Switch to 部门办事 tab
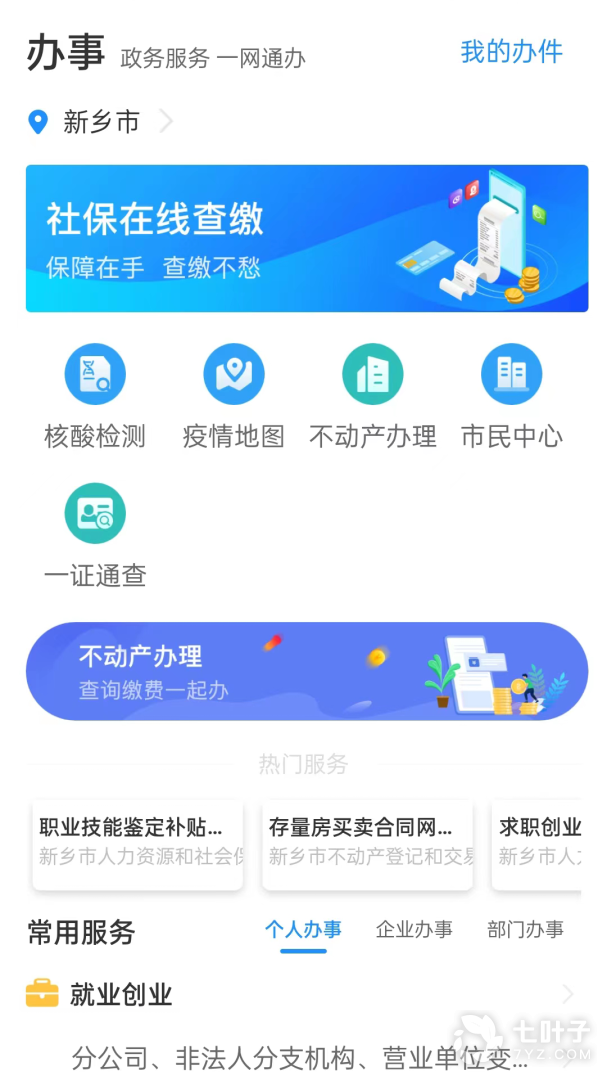This screenshot has height=1080, width=607. [525, 930]
